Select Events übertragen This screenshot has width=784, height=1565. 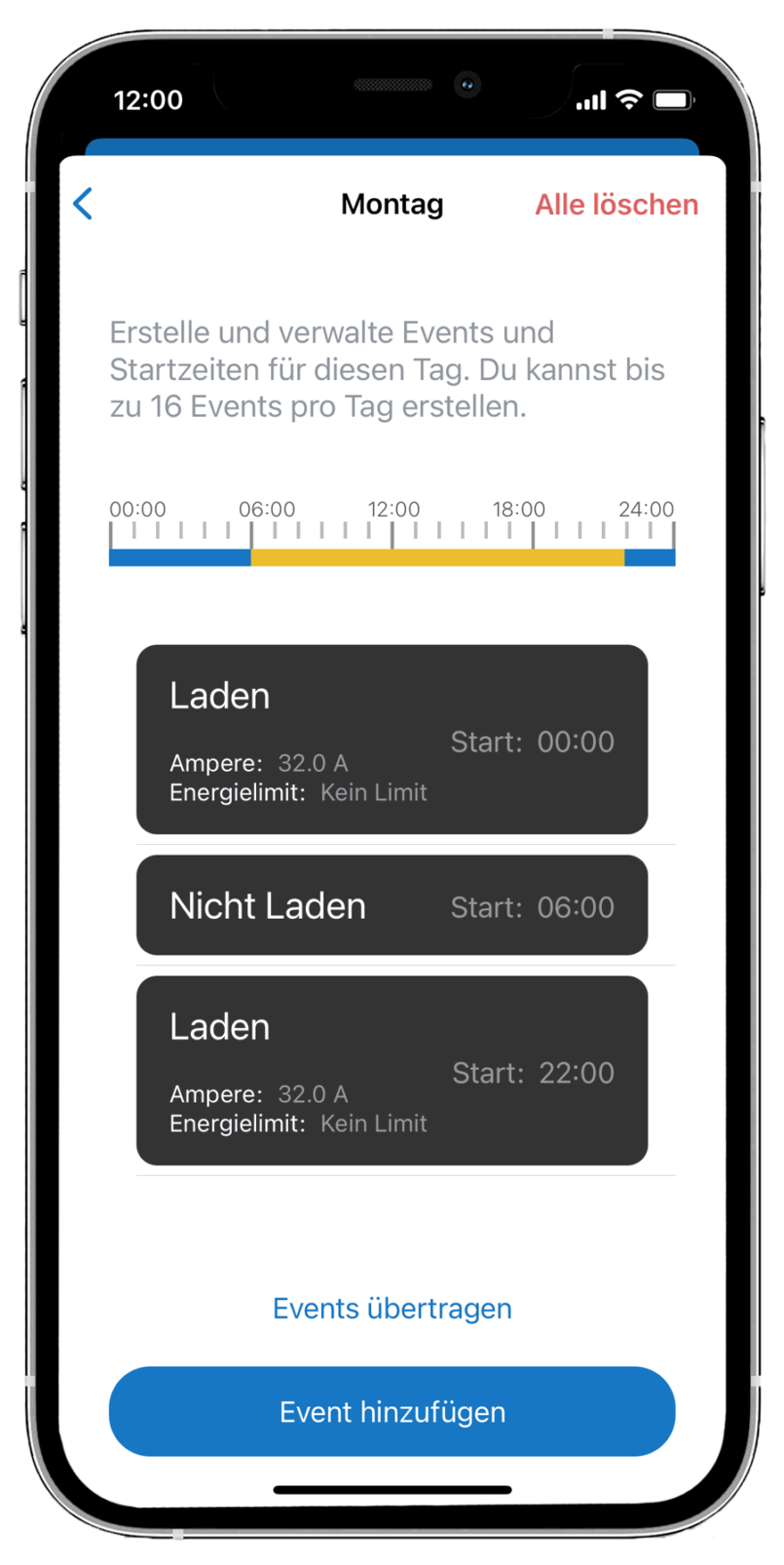[x=392, y=1308]
